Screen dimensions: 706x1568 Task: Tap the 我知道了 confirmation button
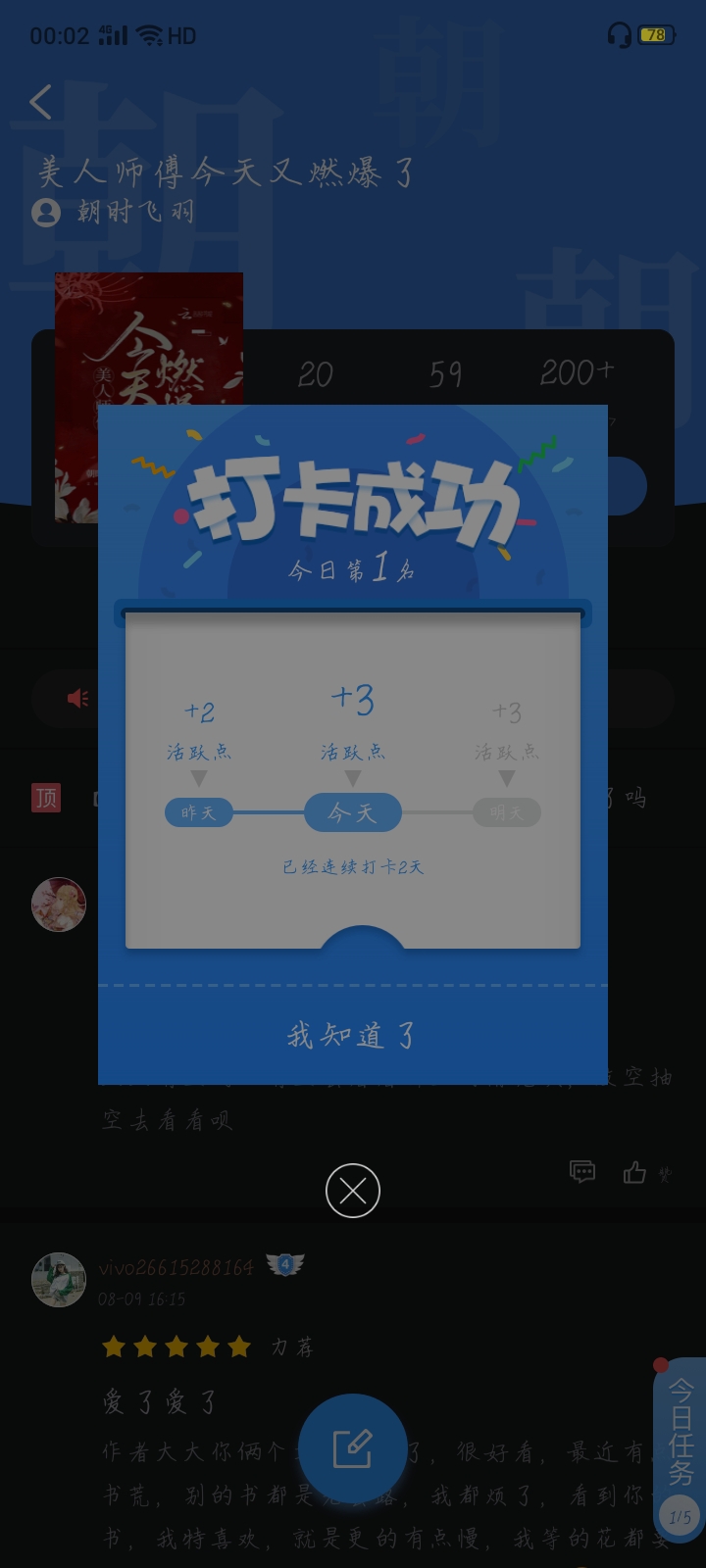(x=352, y=1035)
